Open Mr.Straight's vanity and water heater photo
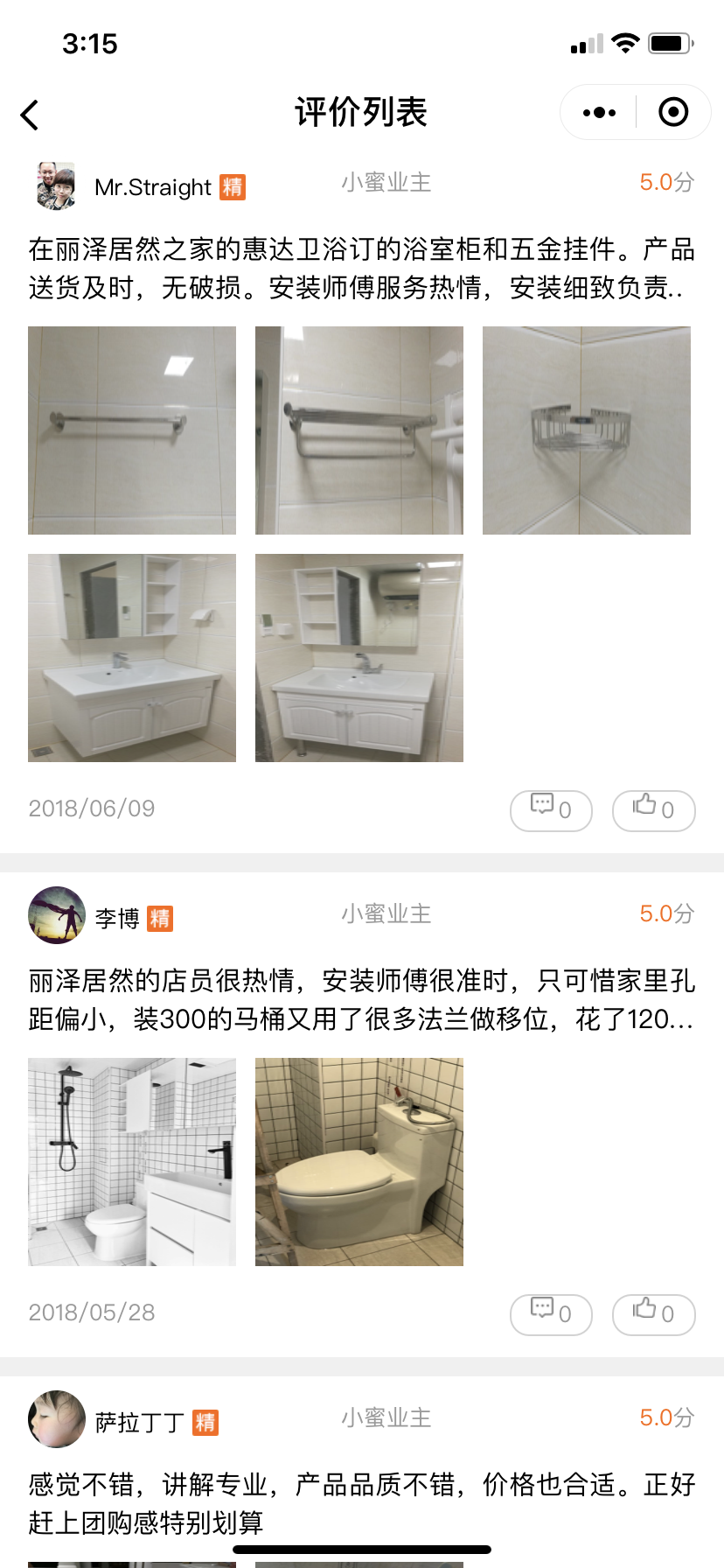The image size is (724, 1568). pos(359,658)
